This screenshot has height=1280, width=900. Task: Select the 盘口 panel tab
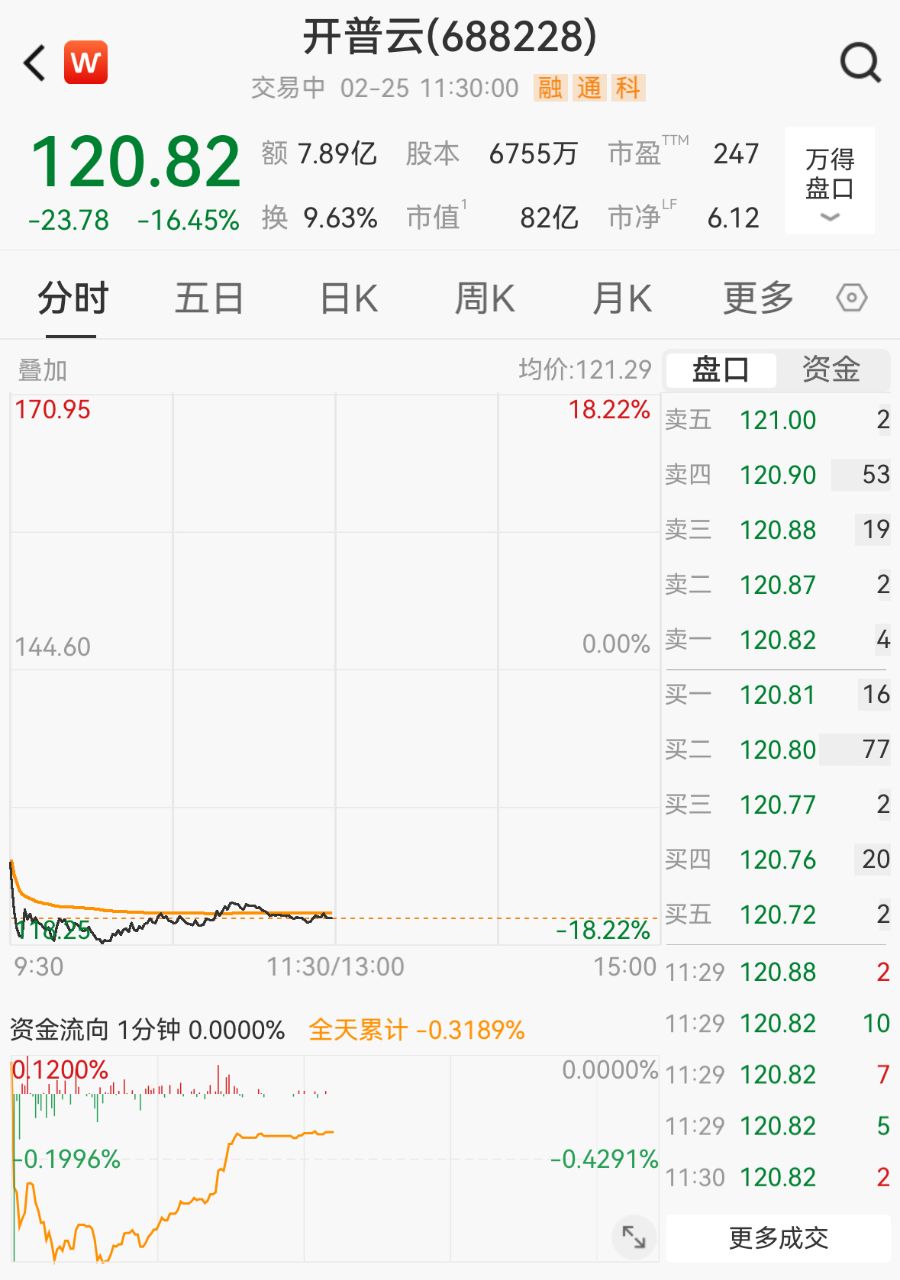(721, 370)
